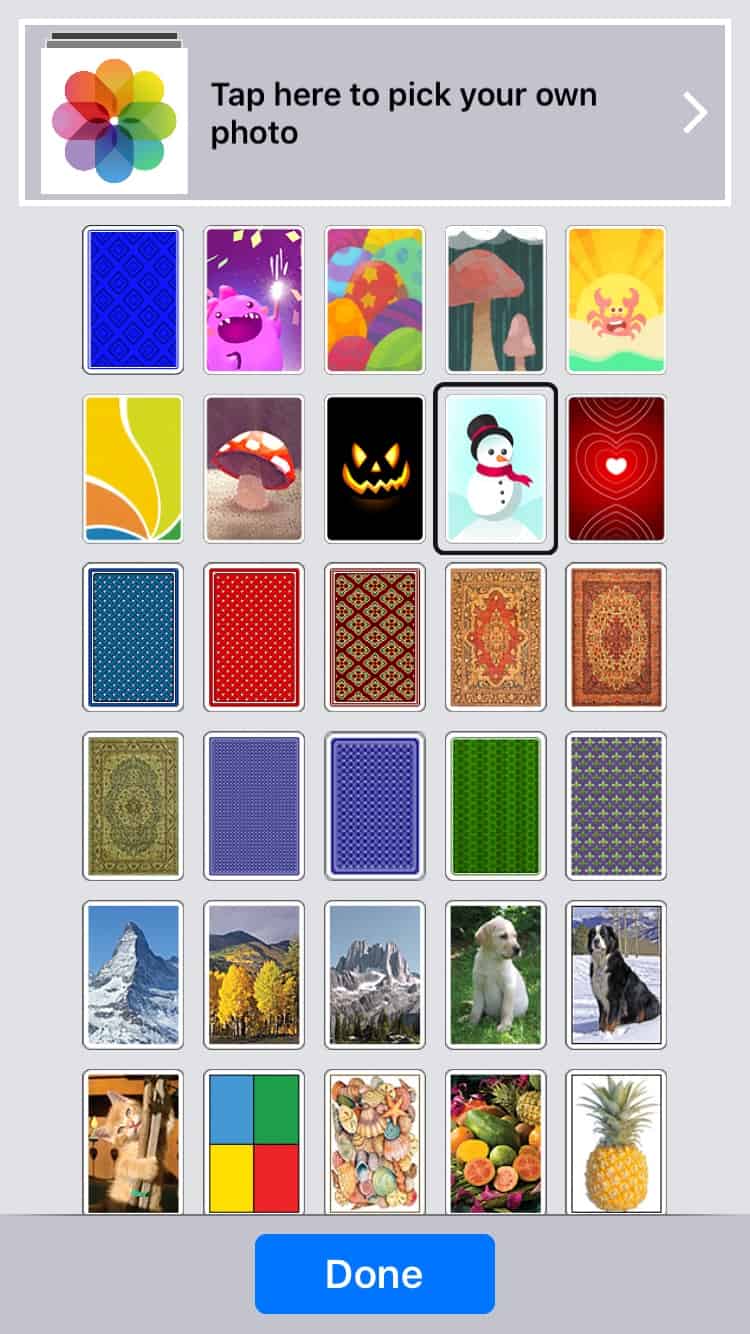Choose the jack-o'-lantern pumpkin card back

pos(375,468)
